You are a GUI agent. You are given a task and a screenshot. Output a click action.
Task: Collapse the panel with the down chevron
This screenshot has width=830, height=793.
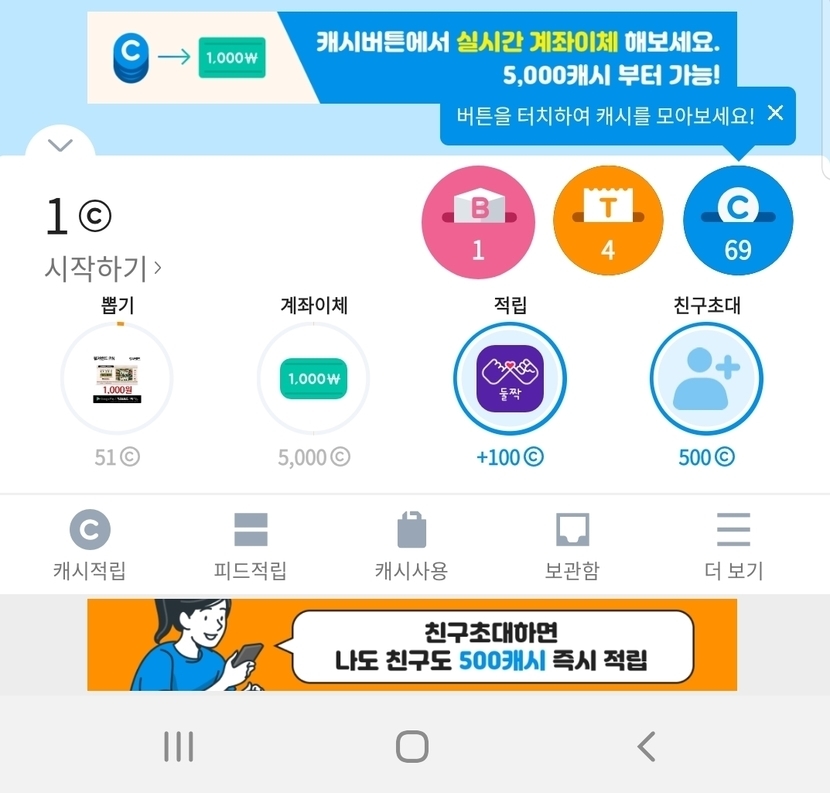(60, 145)
